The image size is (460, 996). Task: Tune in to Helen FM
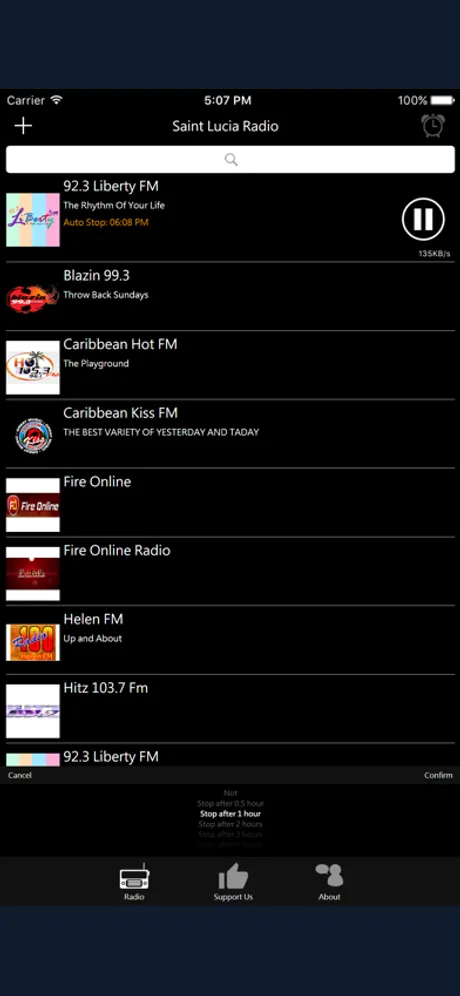pos(230,640)
